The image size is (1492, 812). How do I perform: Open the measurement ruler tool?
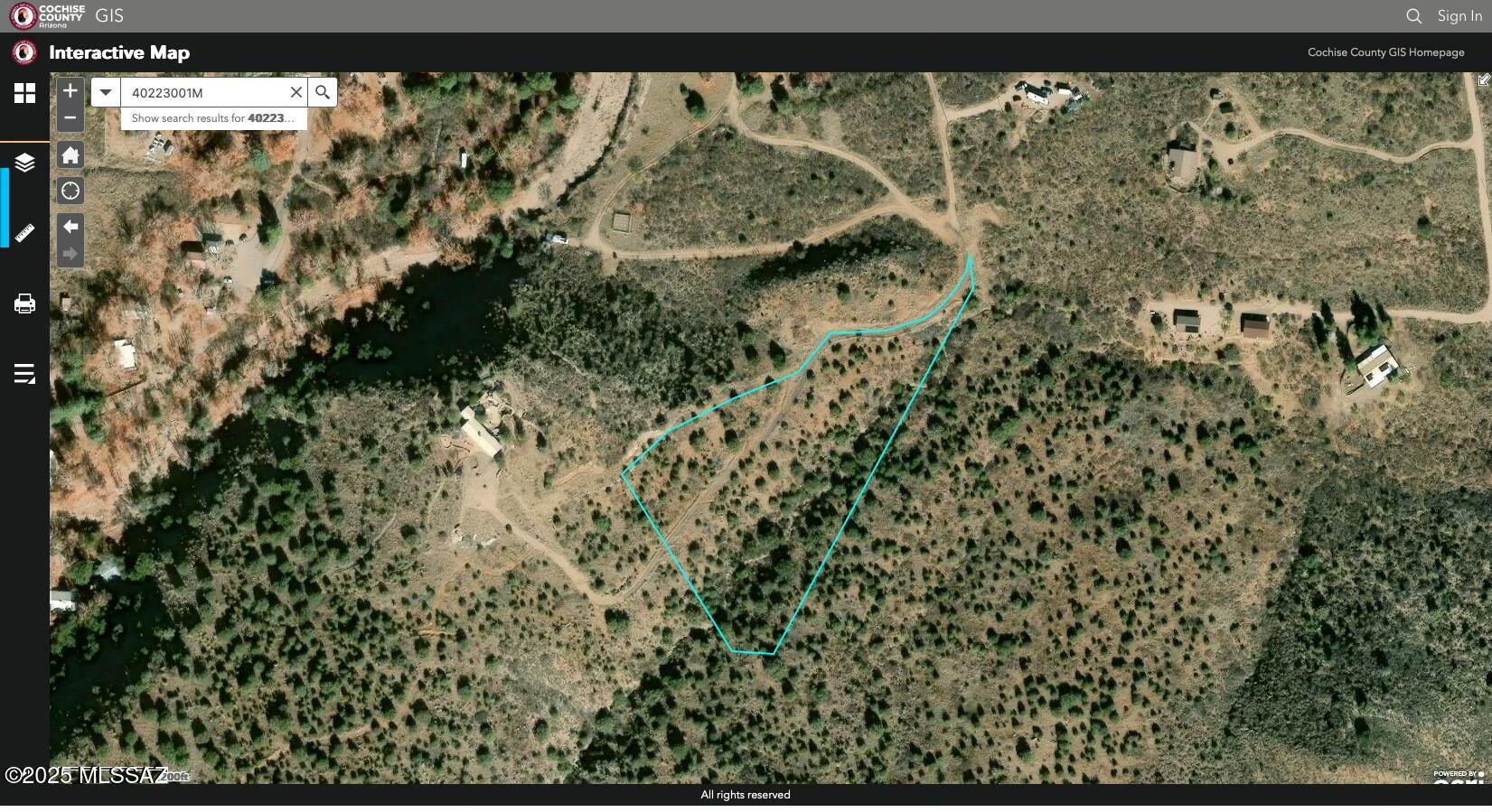(x=24, y=233)
